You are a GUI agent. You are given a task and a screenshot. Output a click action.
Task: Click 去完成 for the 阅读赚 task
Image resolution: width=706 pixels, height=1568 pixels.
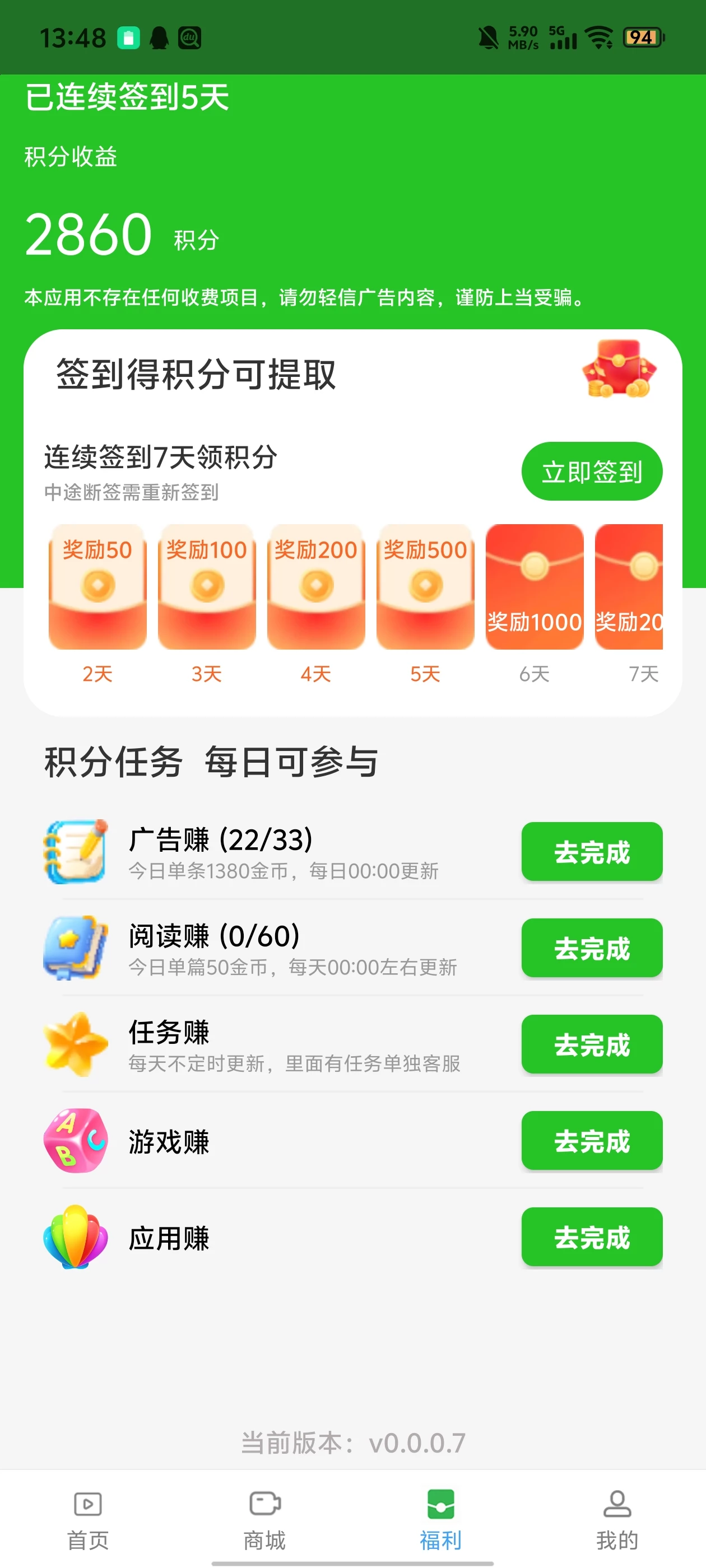coord(592,948)
